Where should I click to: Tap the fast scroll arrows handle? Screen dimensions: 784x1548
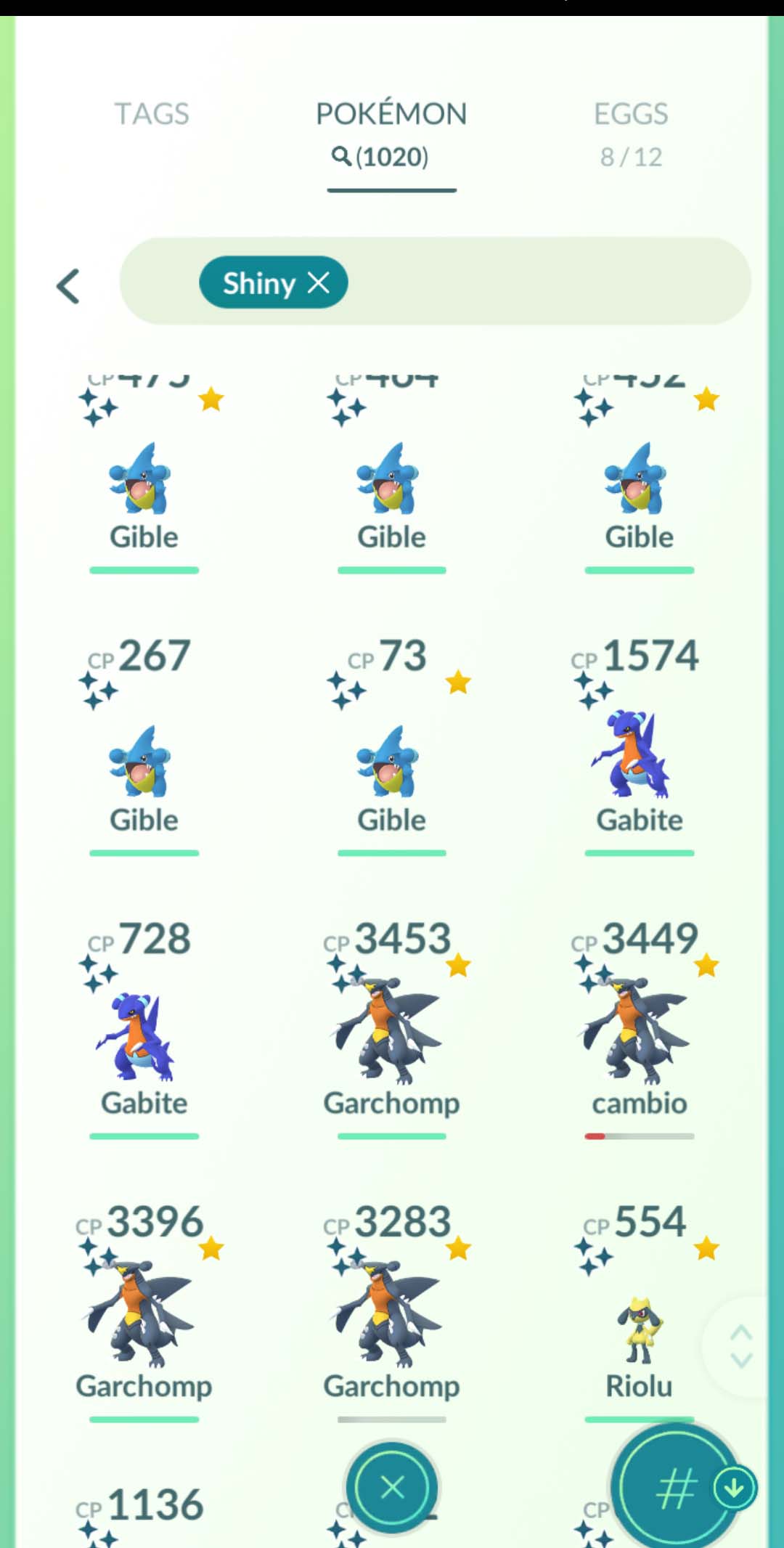coord(740,1345)
